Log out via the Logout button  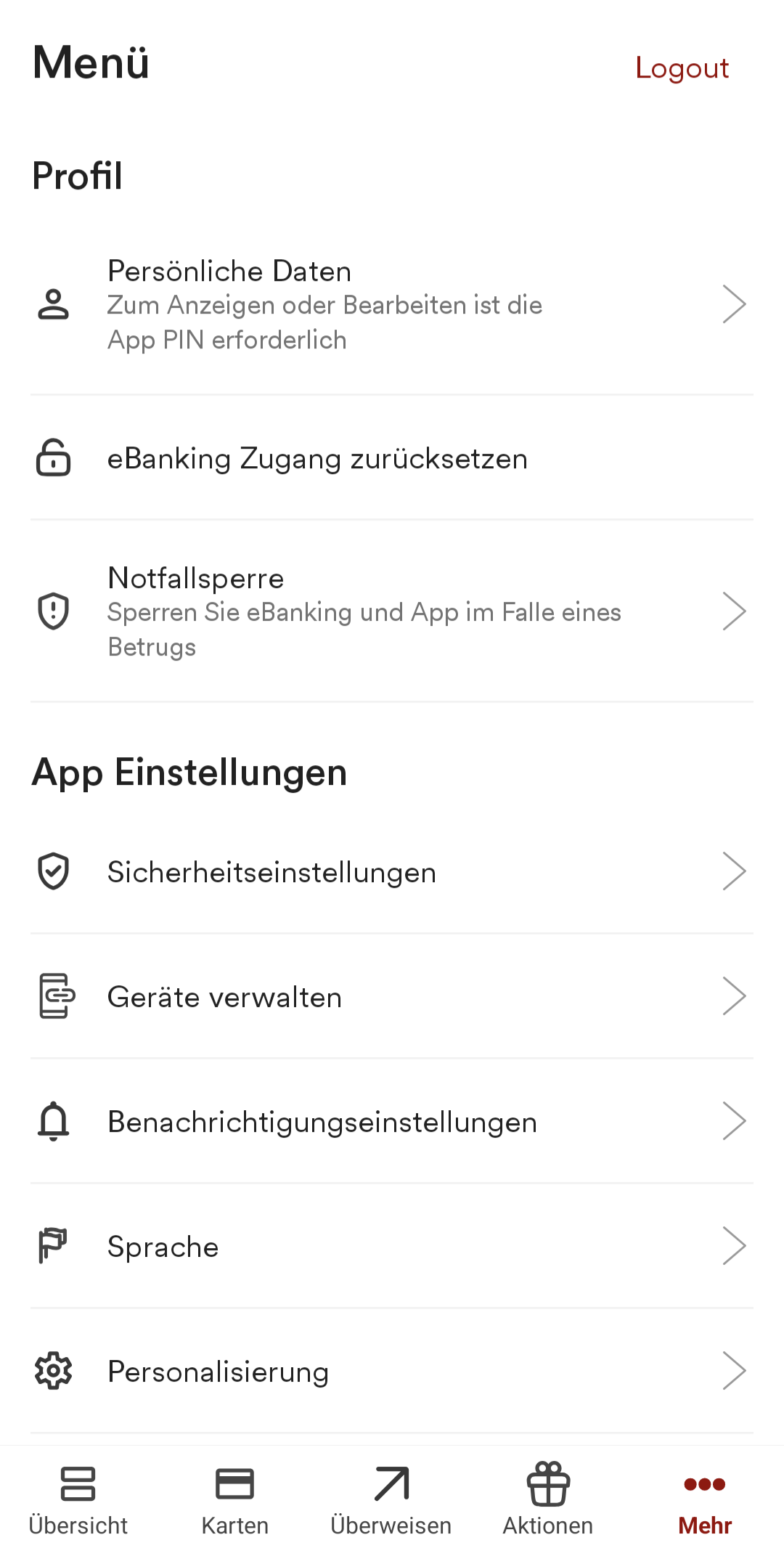682,68
